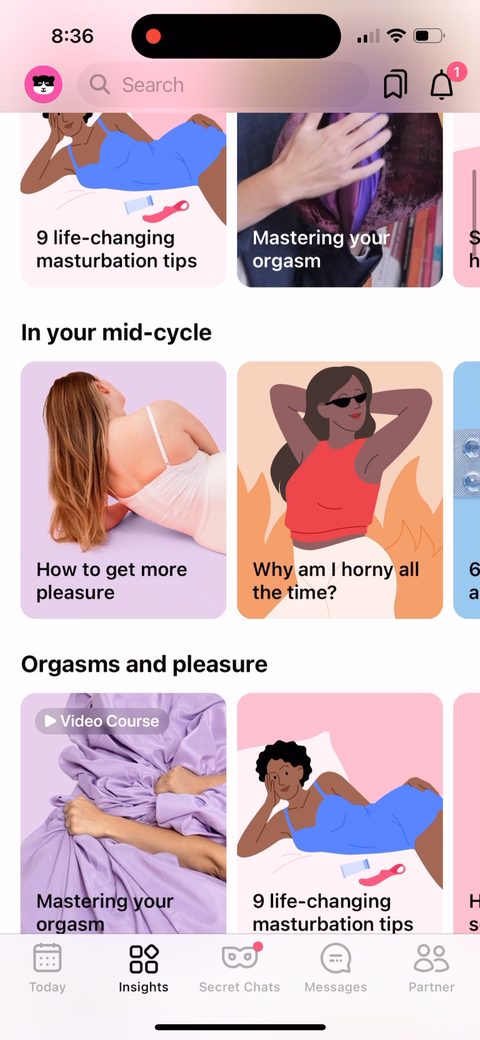
Task: Switch to the Today tab
Action: click(47, 968)
